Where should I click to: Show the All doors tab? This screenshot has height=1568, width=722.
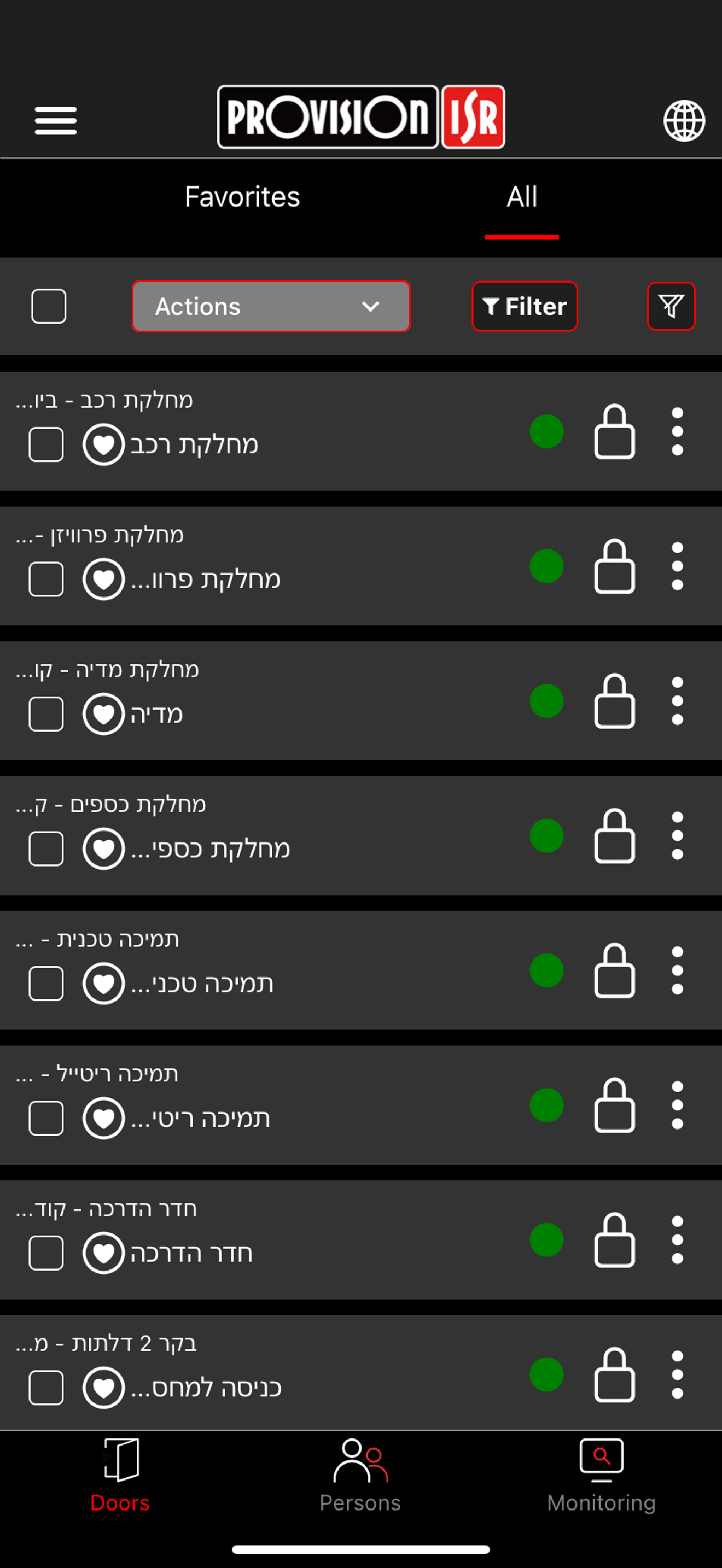pyautogui.click(x=522, y=197)
